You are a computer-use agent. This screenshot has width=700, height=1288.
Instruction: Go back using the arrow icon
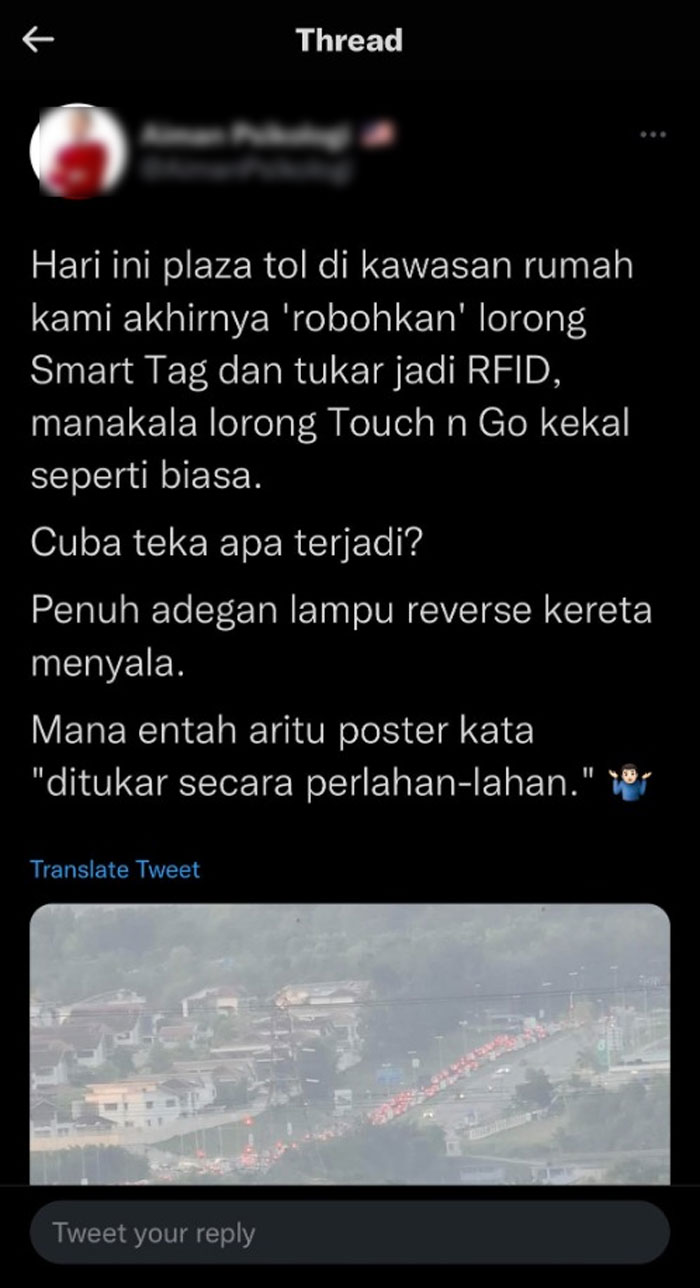pyautogui.click(x=38, y=40)
